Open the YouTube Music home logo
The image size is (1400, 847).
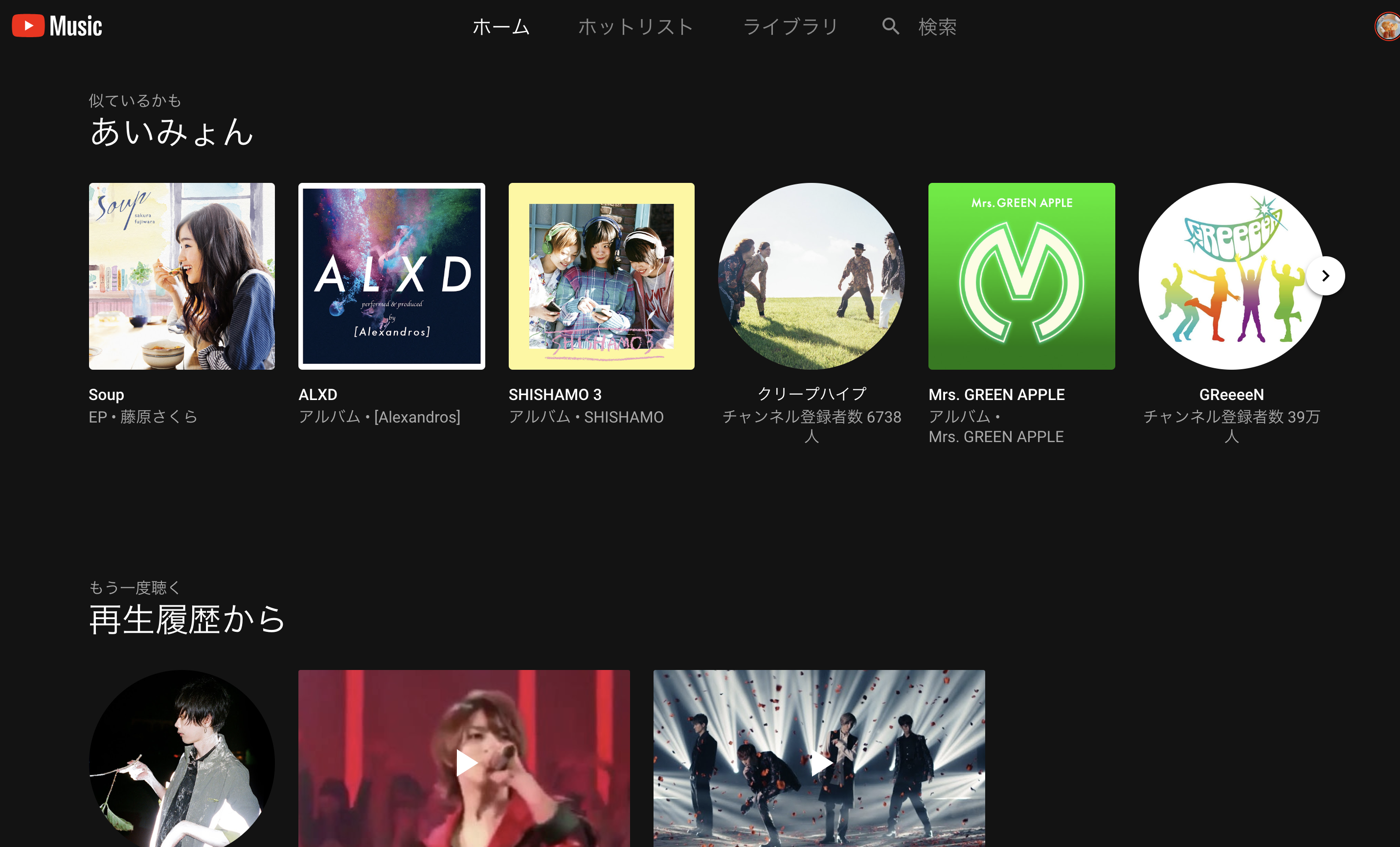click(x=57, y=26)
